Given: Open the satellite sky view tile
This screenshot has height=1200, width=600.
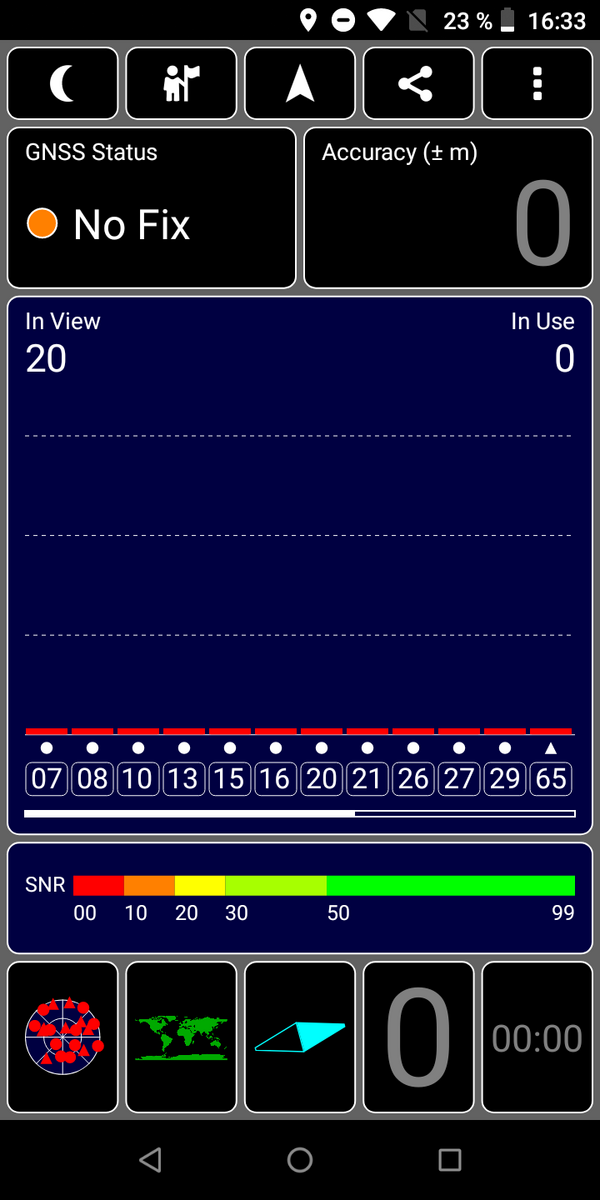Looking at the screenshot, I should tap(62, 1037).
